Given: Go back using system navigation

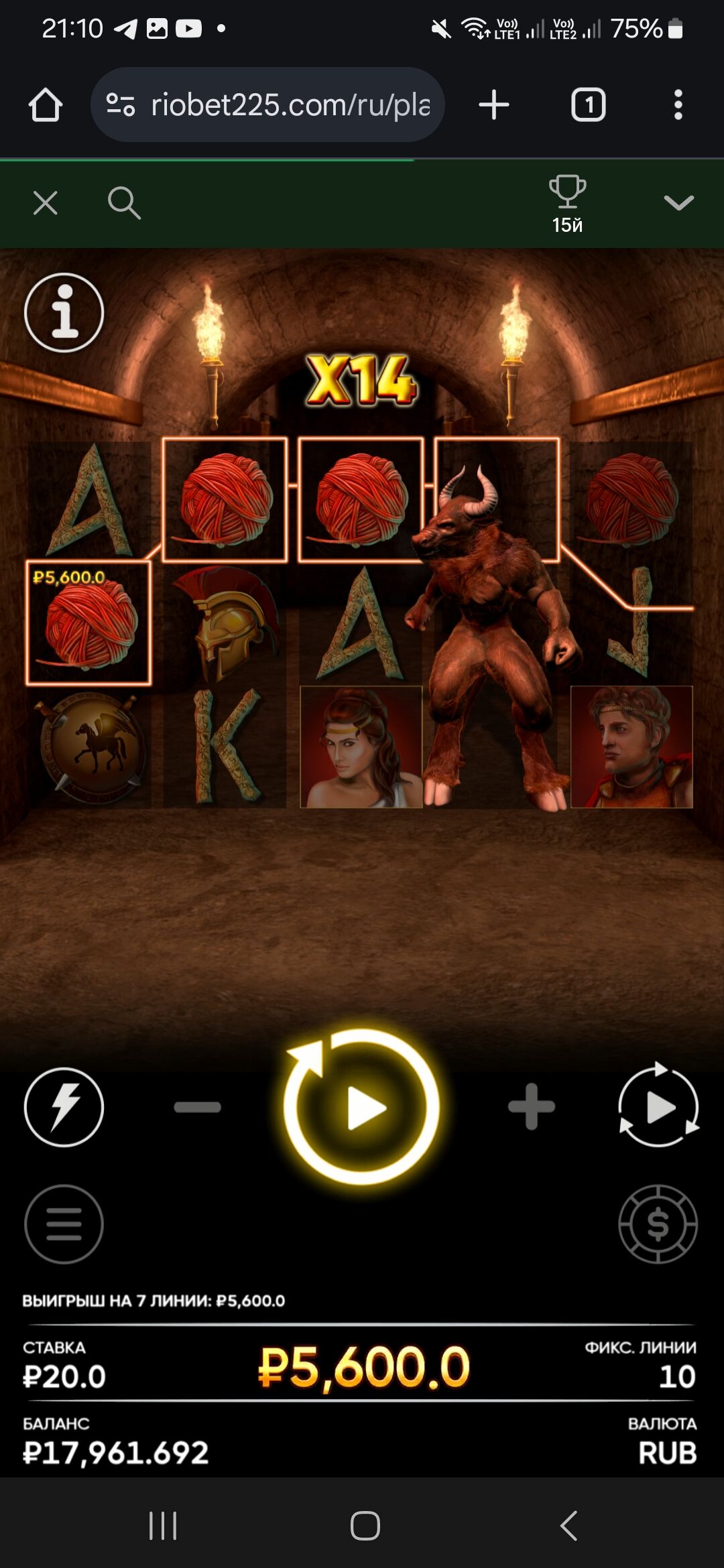Looking at the screenshot, I should pyautogui.click(x=568, y=1526).
